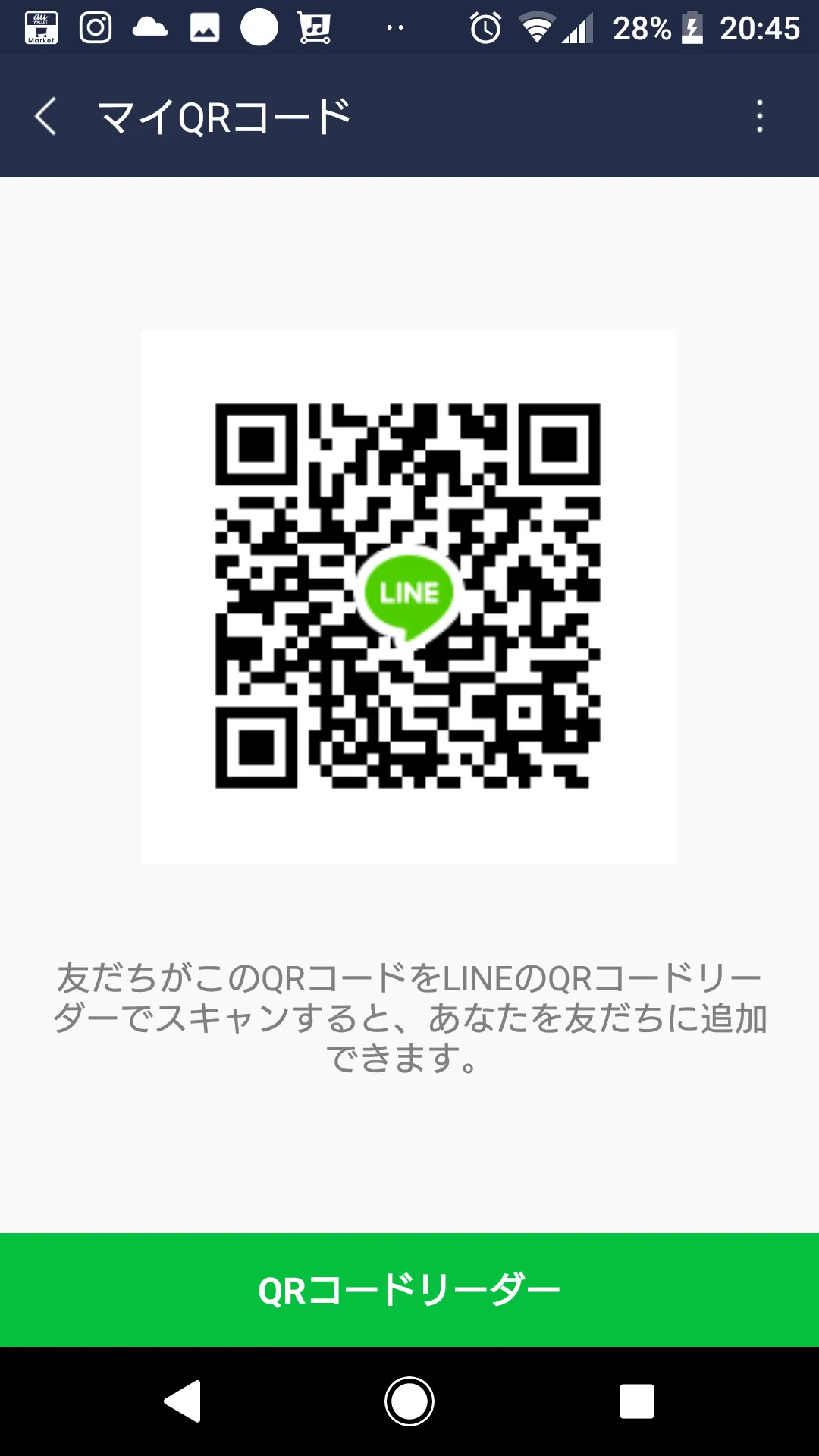Open the three-dot overflow menu

coord(759,117)
